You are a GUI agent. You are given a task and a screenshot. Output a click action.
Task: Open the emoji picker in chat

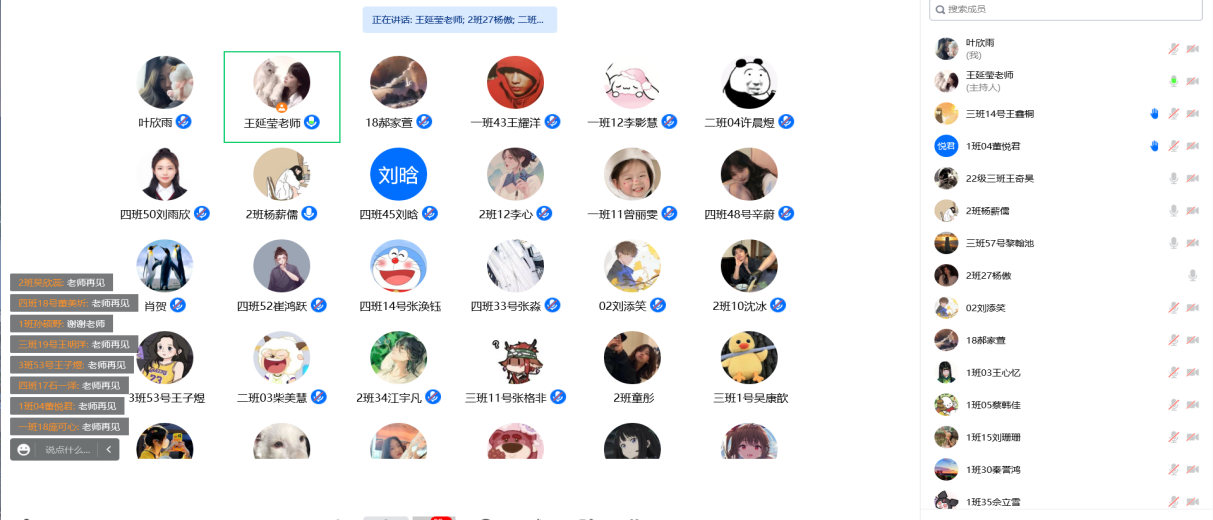click(24, 450)
